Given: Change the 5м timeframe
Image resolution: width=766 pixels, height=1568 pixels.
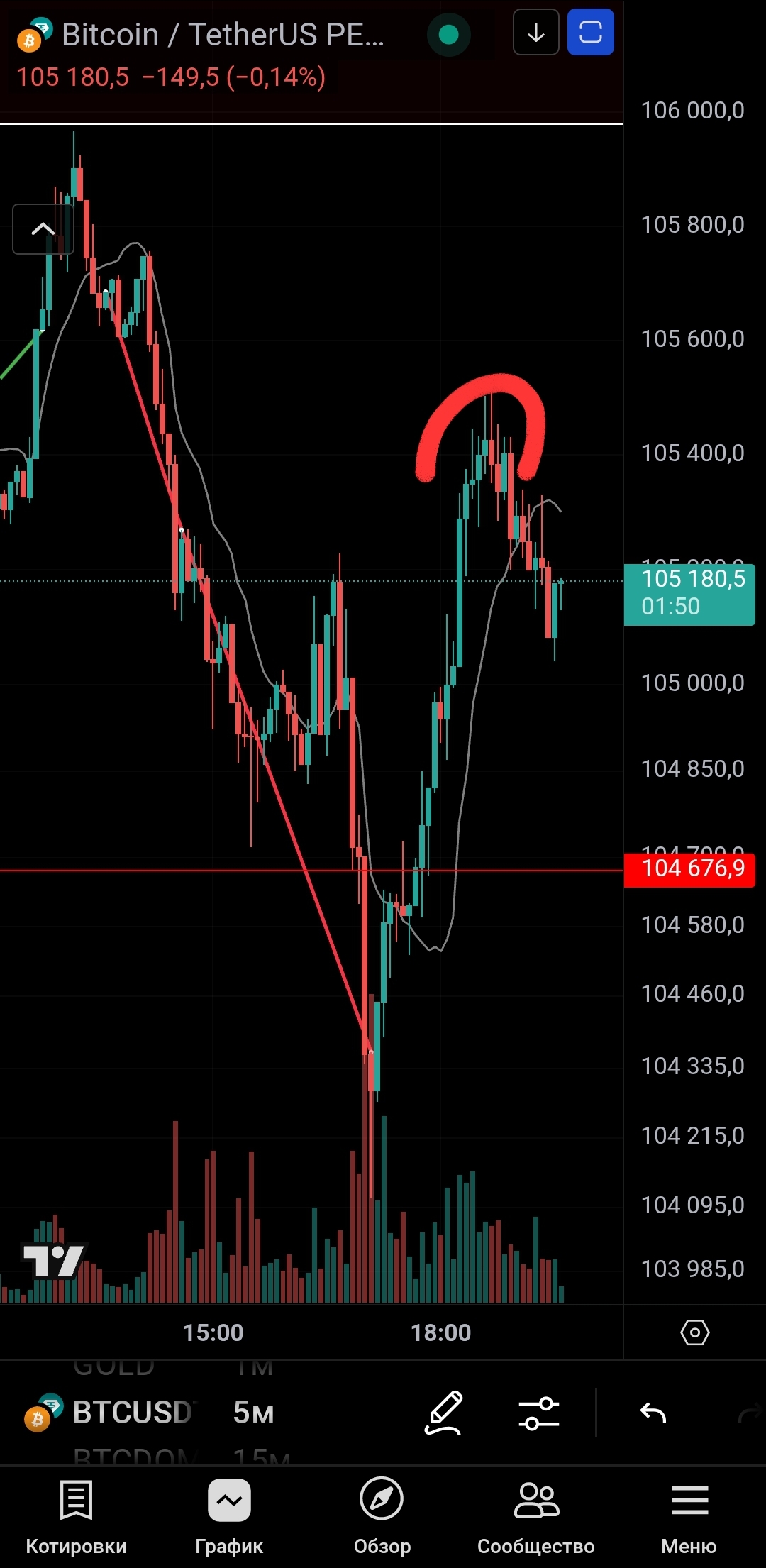Looking at the screenshot, I should click(253, 1412).
